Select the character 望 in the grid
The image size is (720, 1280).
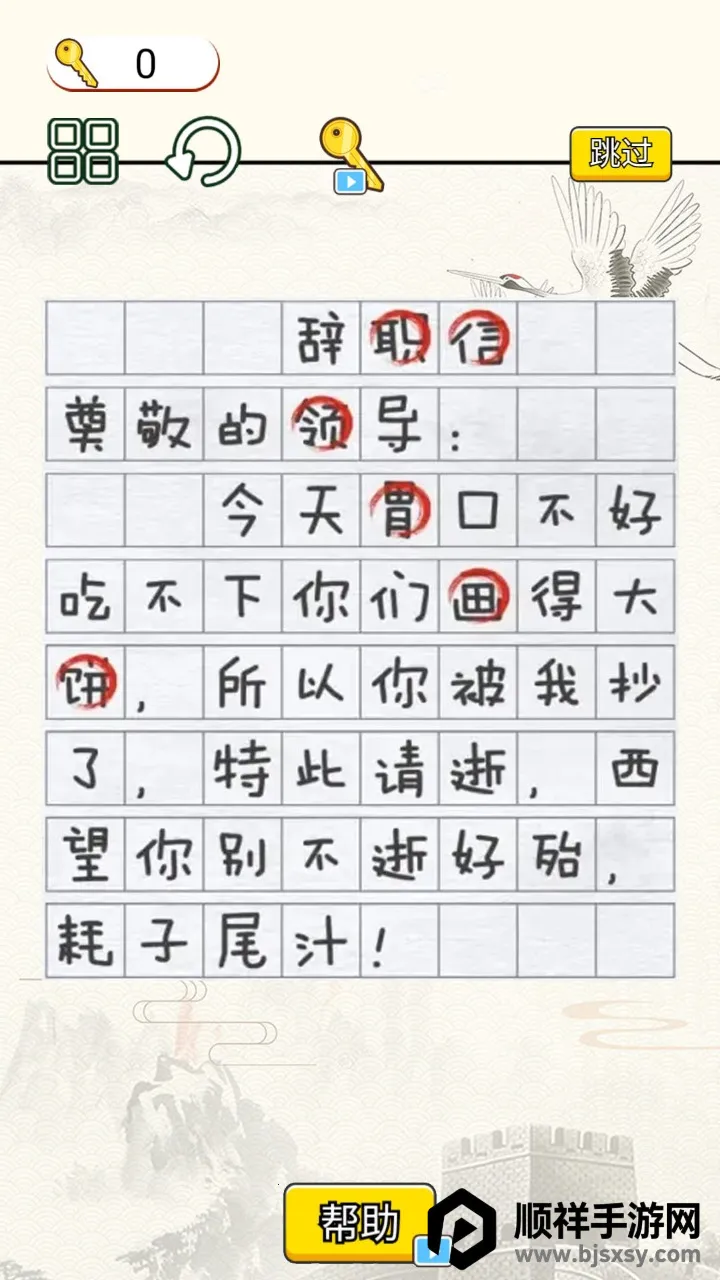click(85, 856)
